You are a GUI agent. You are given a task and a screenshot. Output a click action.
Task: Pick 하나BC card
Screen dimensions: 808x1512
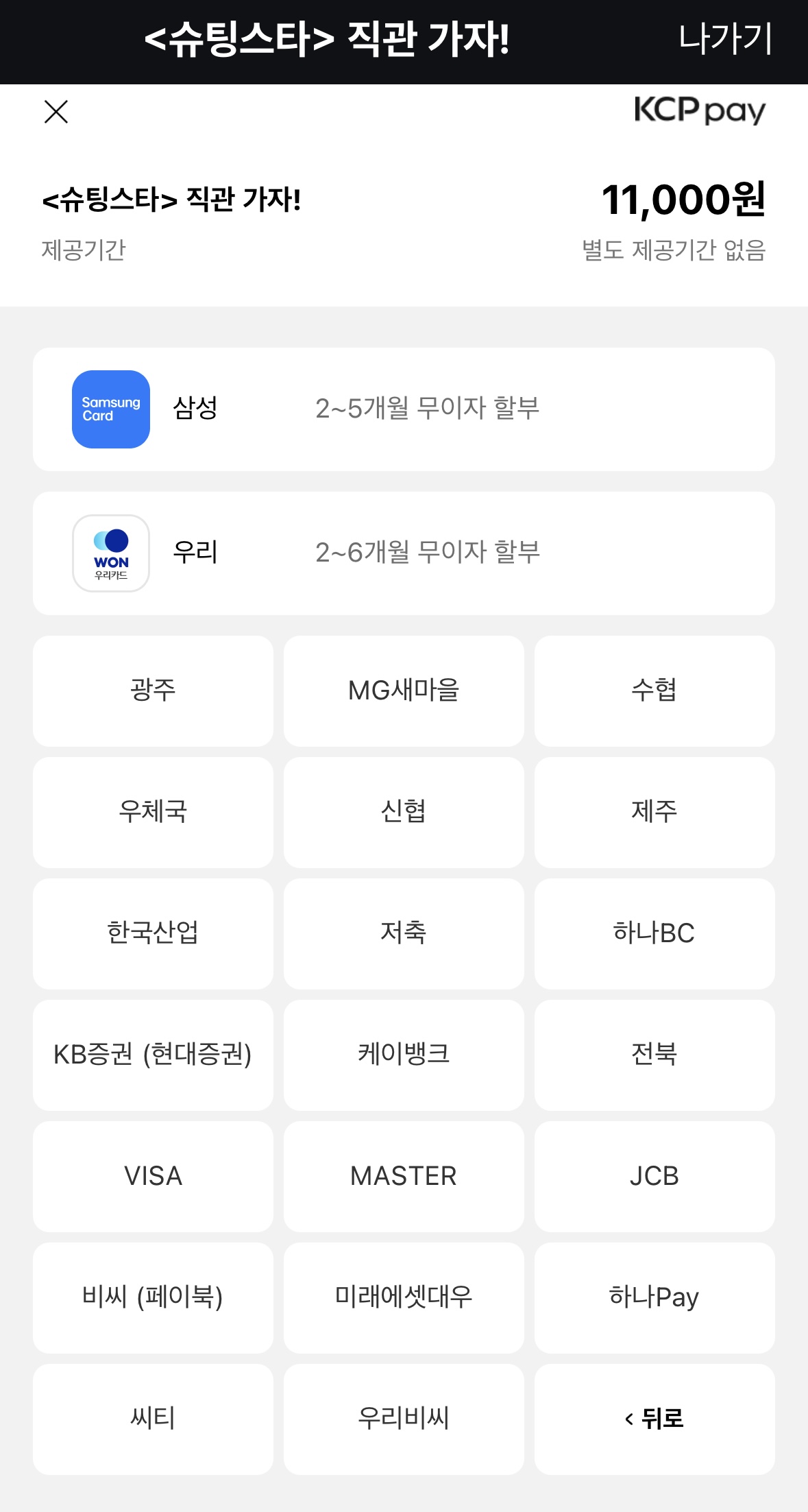654,934
